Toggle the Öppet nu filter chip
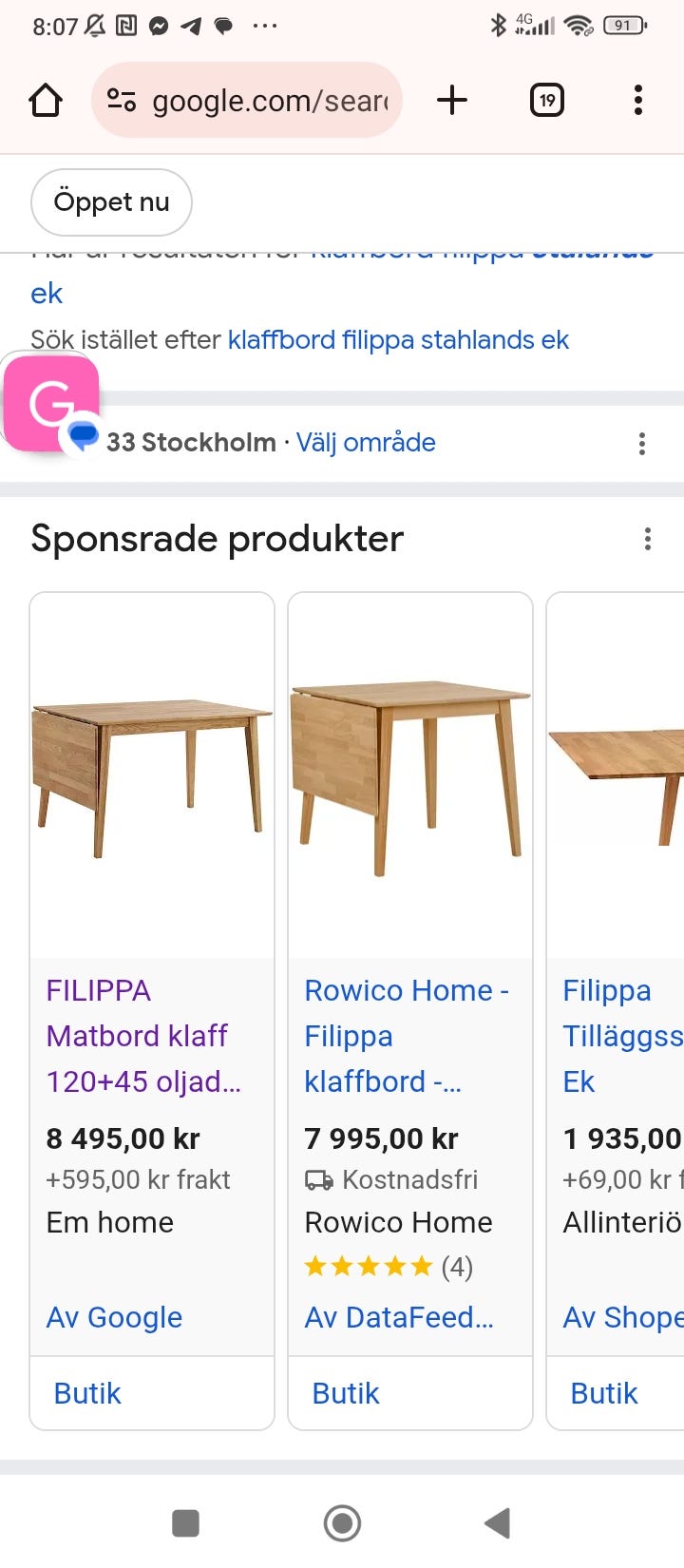This screenshot has width=684, height=1568. 111,201
